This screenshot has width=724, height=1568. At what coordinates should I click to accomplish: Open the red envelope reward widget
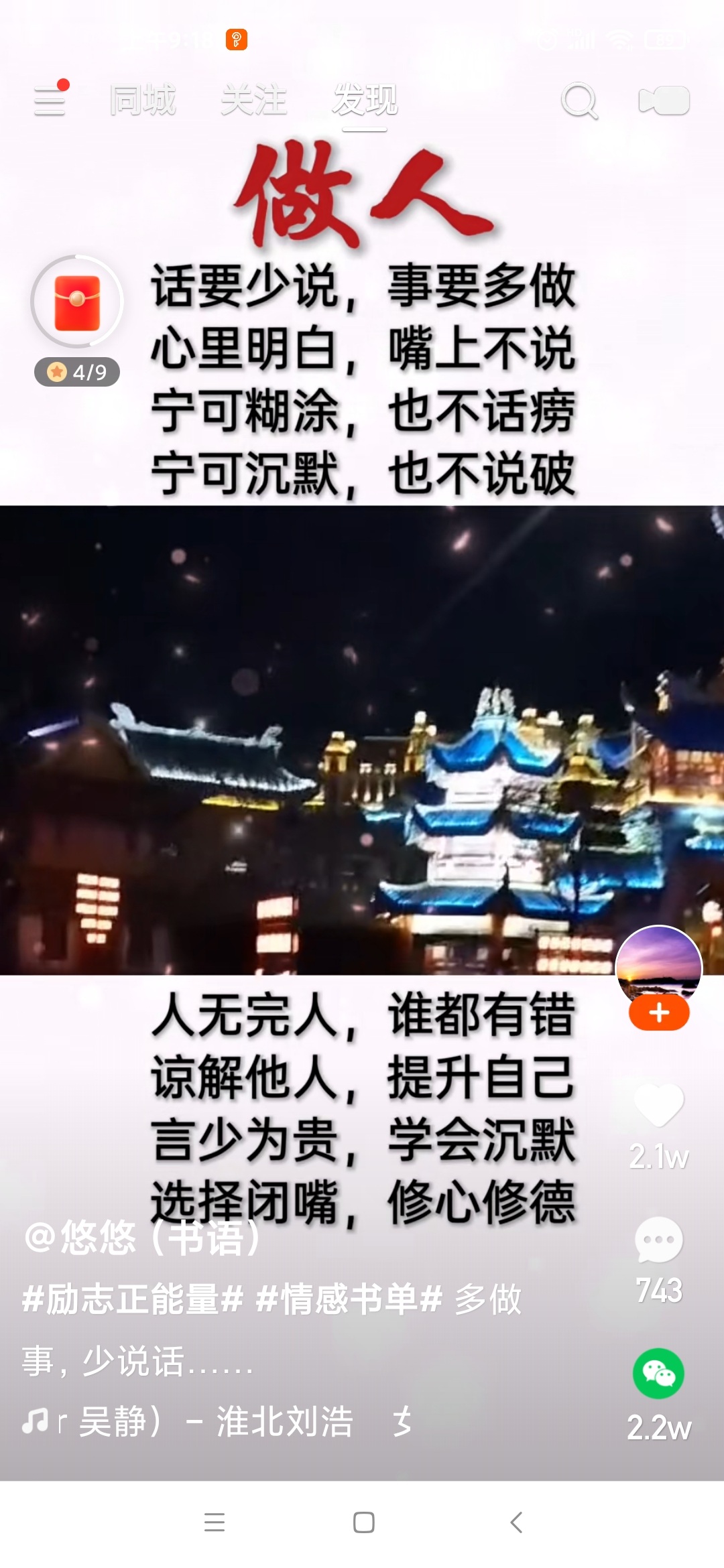77,303
